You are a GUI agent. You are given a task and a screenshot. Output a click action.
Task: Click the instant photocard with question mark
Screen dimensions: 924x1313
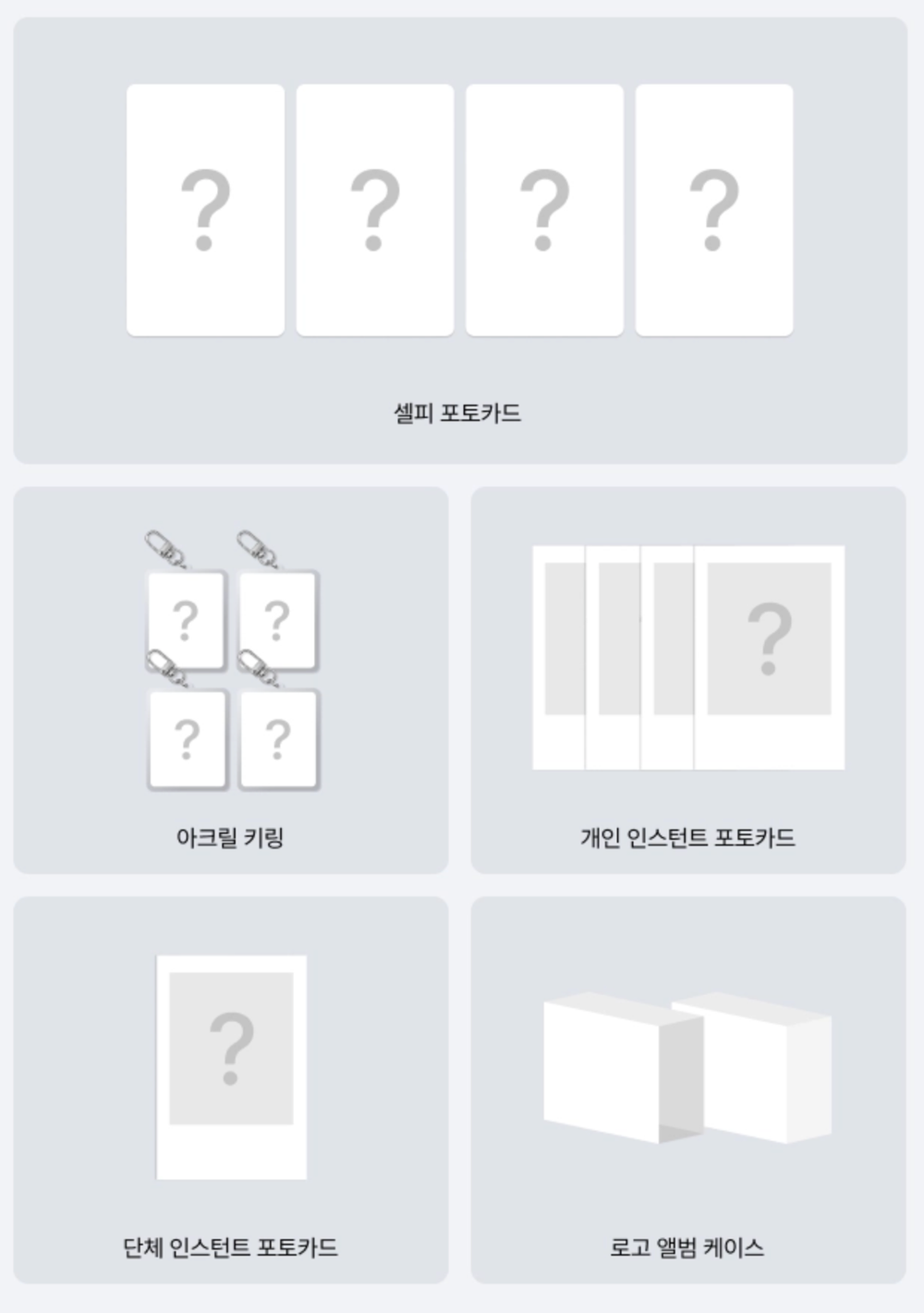pyautogui.click(x=770, y=638)
